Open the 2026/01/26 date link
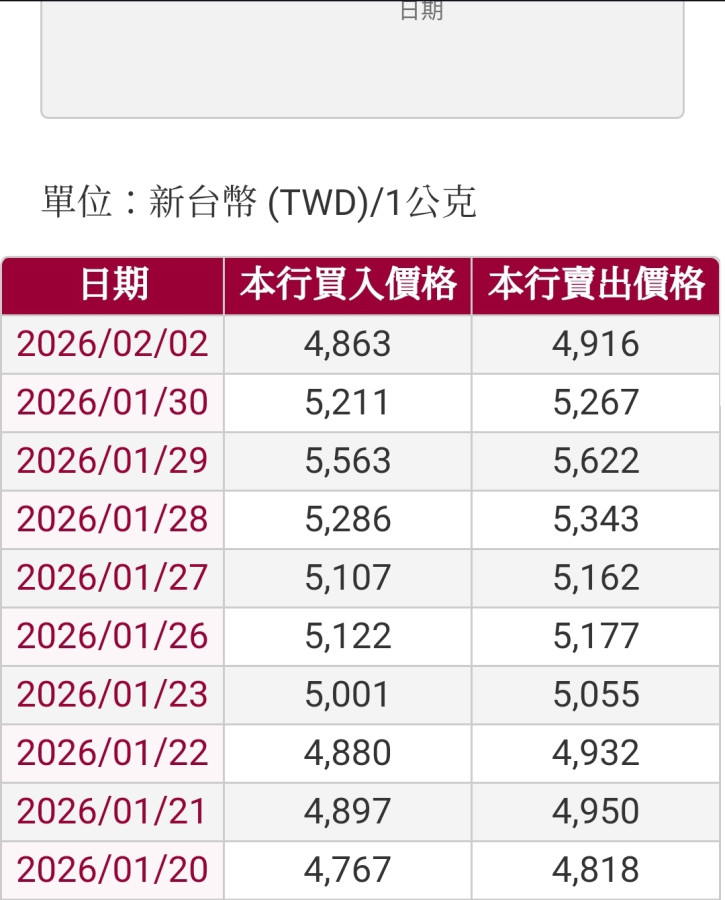Screen dimensions: 725x900 click(112, 636)
